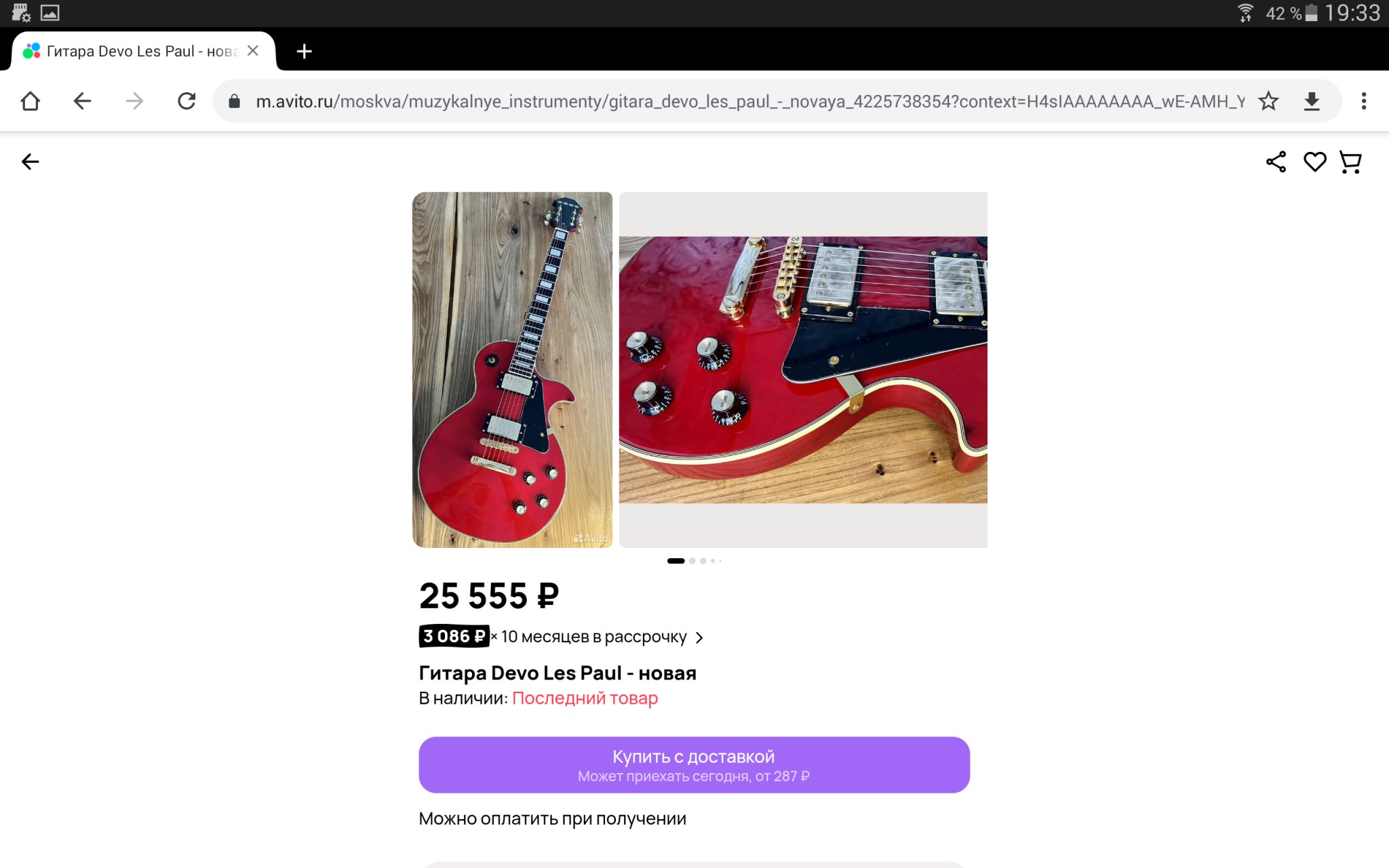Image resolution: width=1389 pixels, height=868 pixels.
Task: Bookmark this page with the star
Action: click(1268, 102)
